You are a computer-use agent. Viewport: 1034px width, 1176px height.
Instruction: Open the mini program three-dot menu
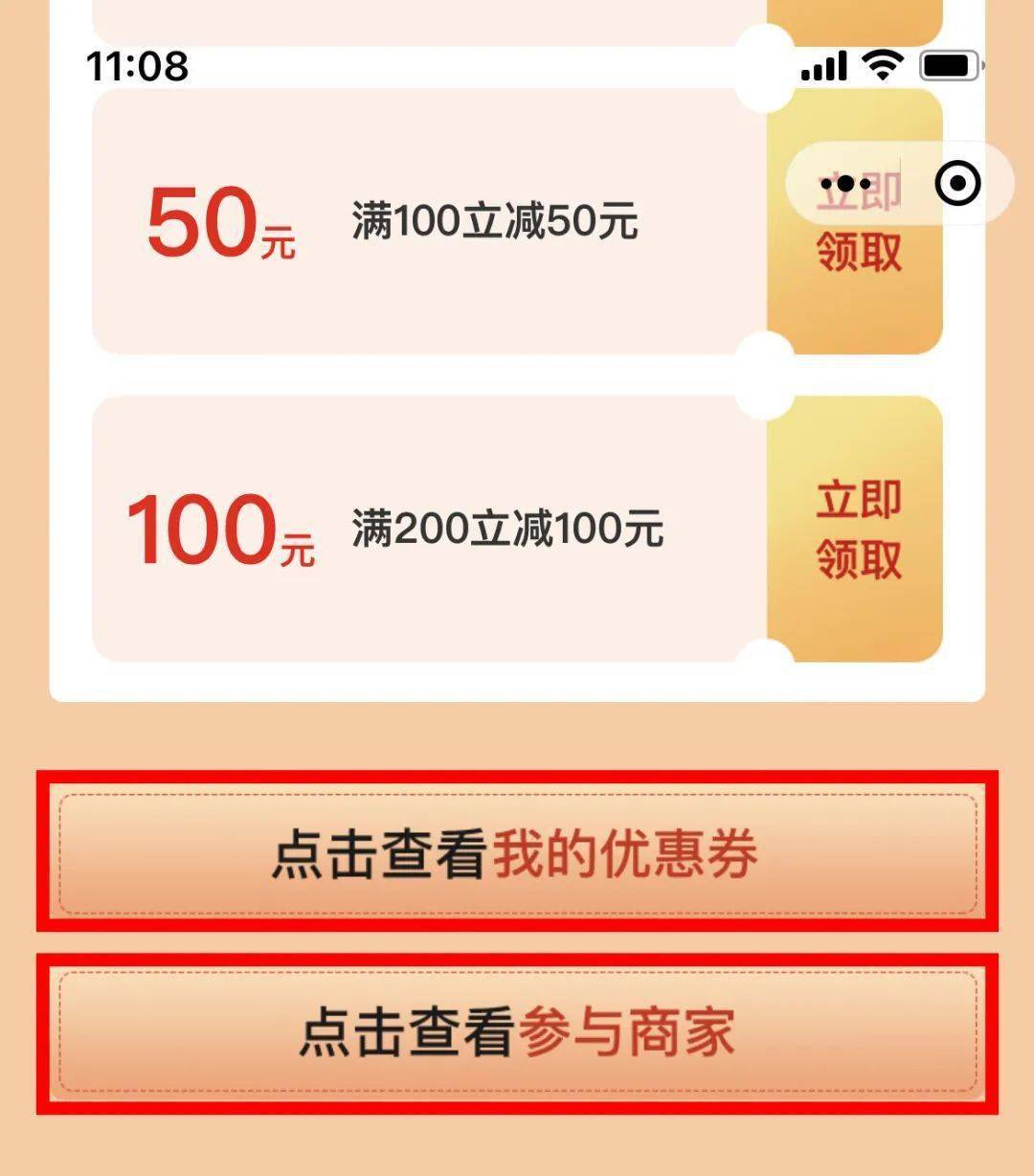pyautogui.click(x=844, y=183)
